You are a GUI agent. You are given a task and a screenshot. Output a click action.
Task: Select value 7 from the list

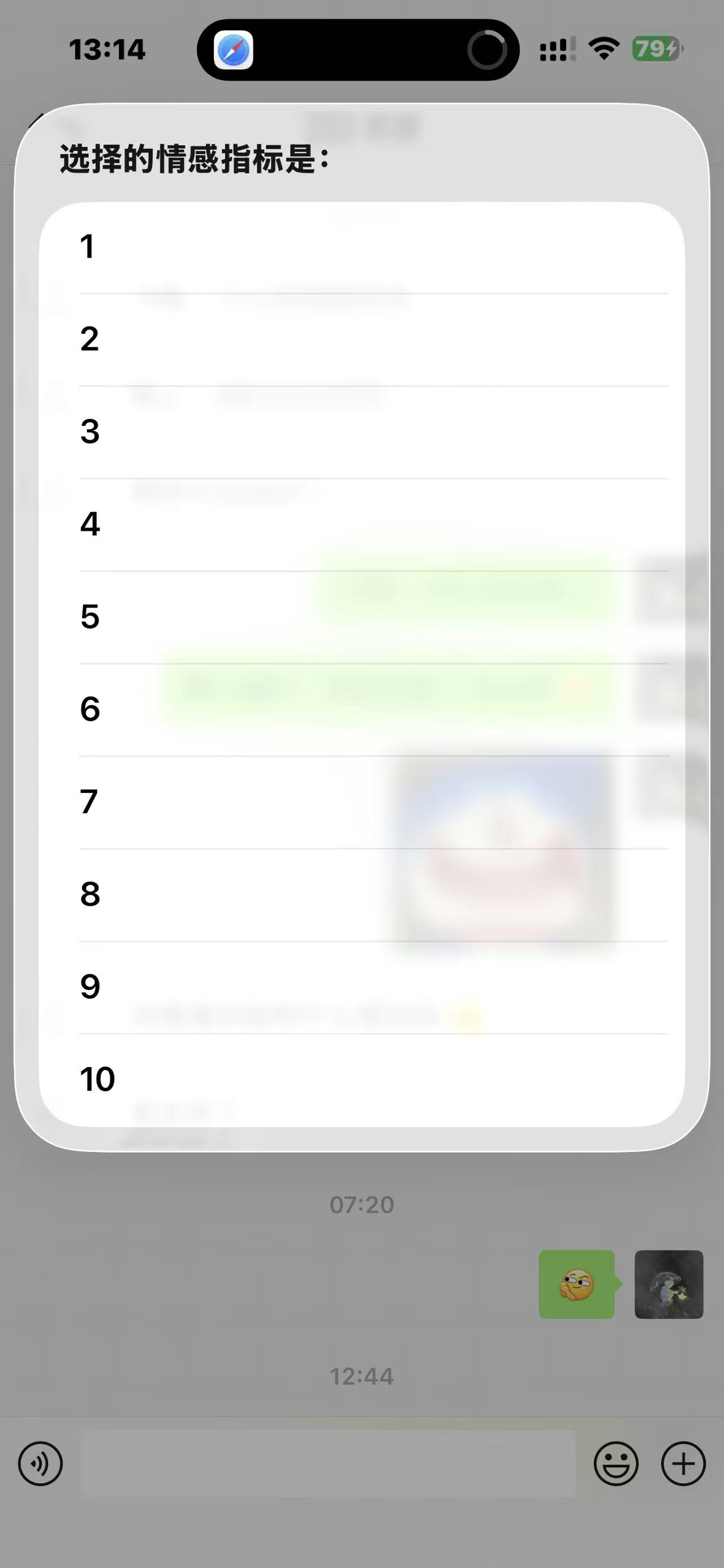coord(361,802)
